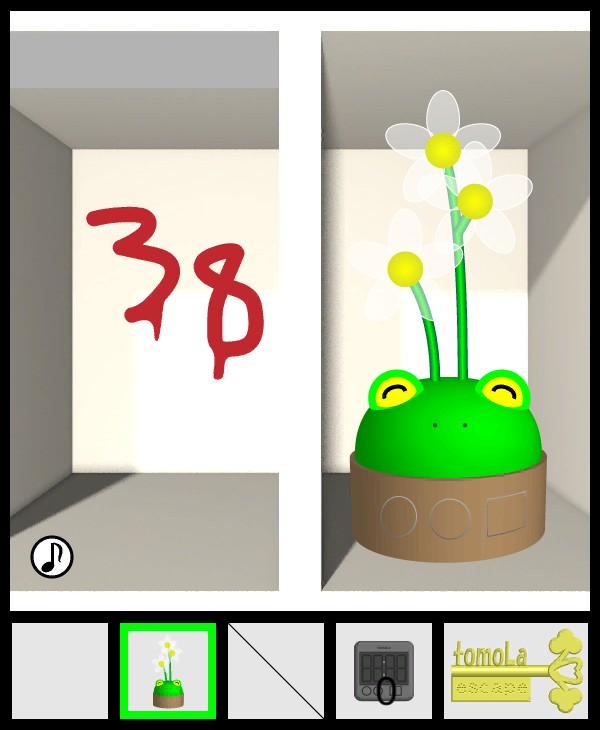Viewport: 600px width, 730px height.
Task: Tap the left circle on the pot
Action: (x=399, y=516)
